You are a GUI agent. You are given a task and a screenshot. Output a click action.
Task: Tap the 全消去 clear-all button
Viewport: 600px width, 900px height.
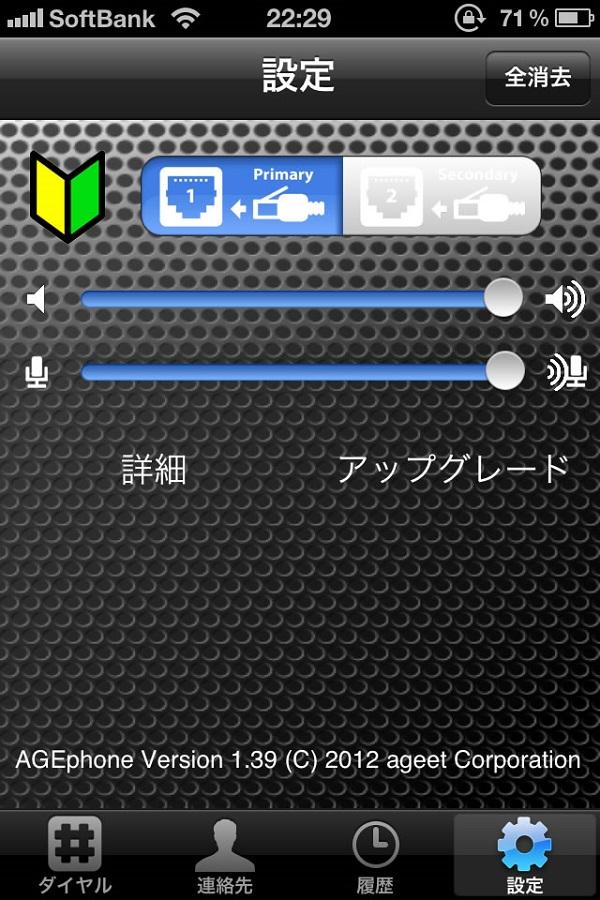pos(538,77)
